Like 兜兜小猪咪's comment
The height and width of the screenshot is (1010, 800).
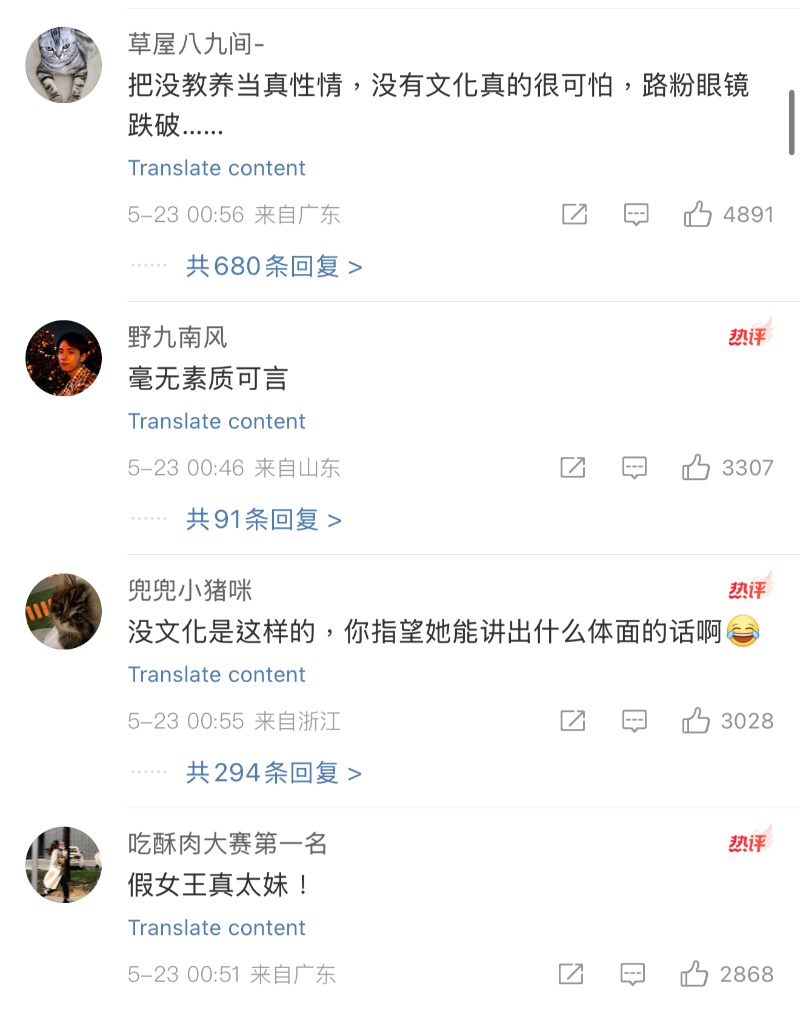(x=697, y=720)
